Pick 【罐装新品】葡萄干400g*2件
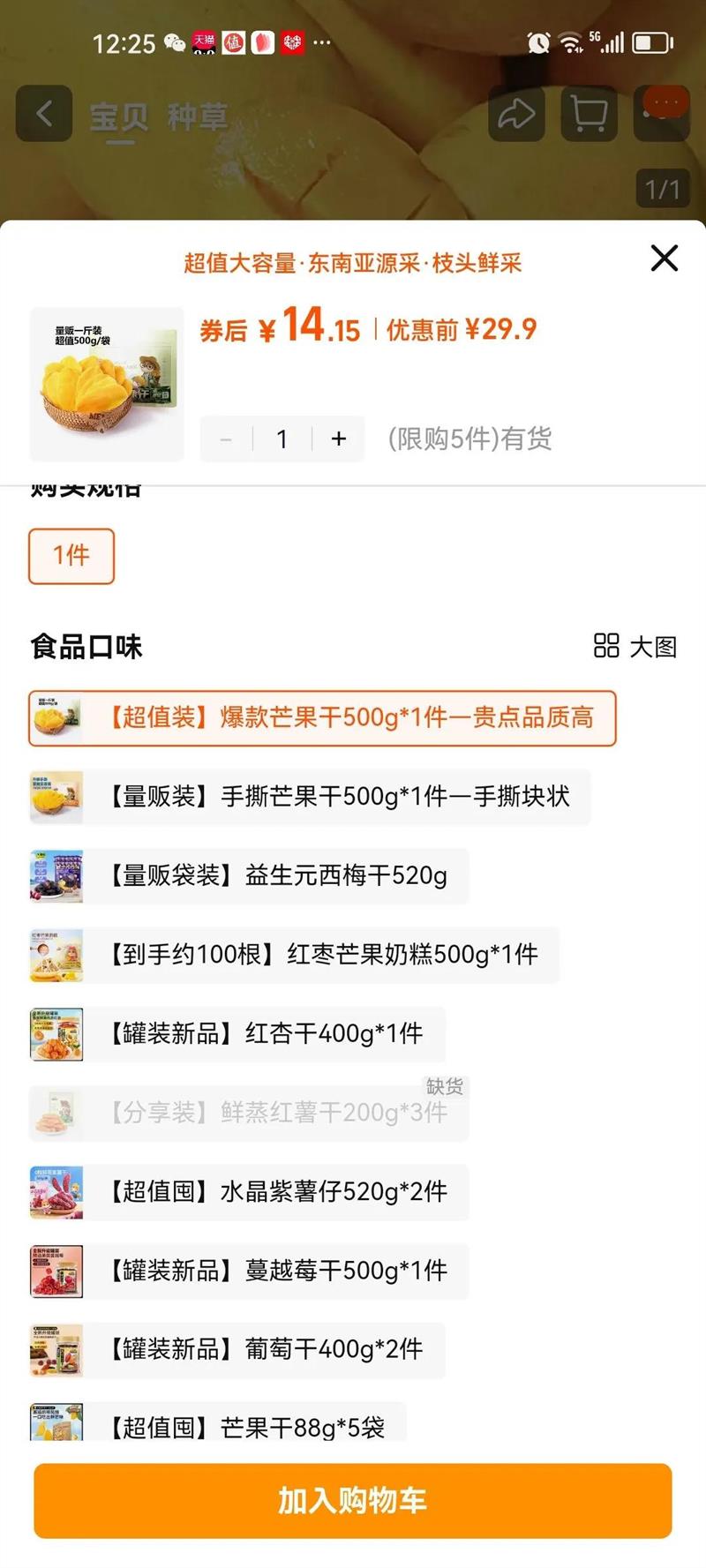Image resolution: width=706 pixels, height=1568 pixels. coord(237,1350)
